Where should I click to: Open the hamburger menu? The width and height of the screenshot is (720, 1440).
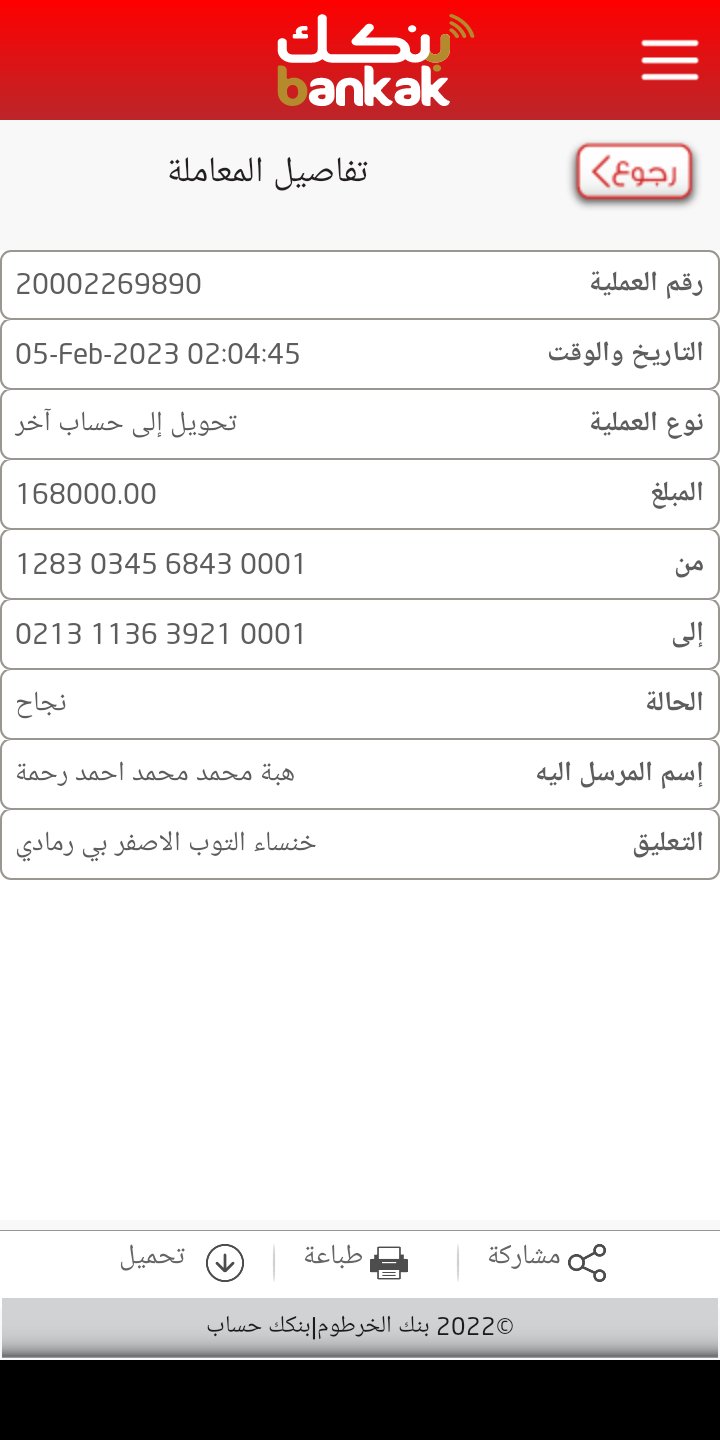669,60
